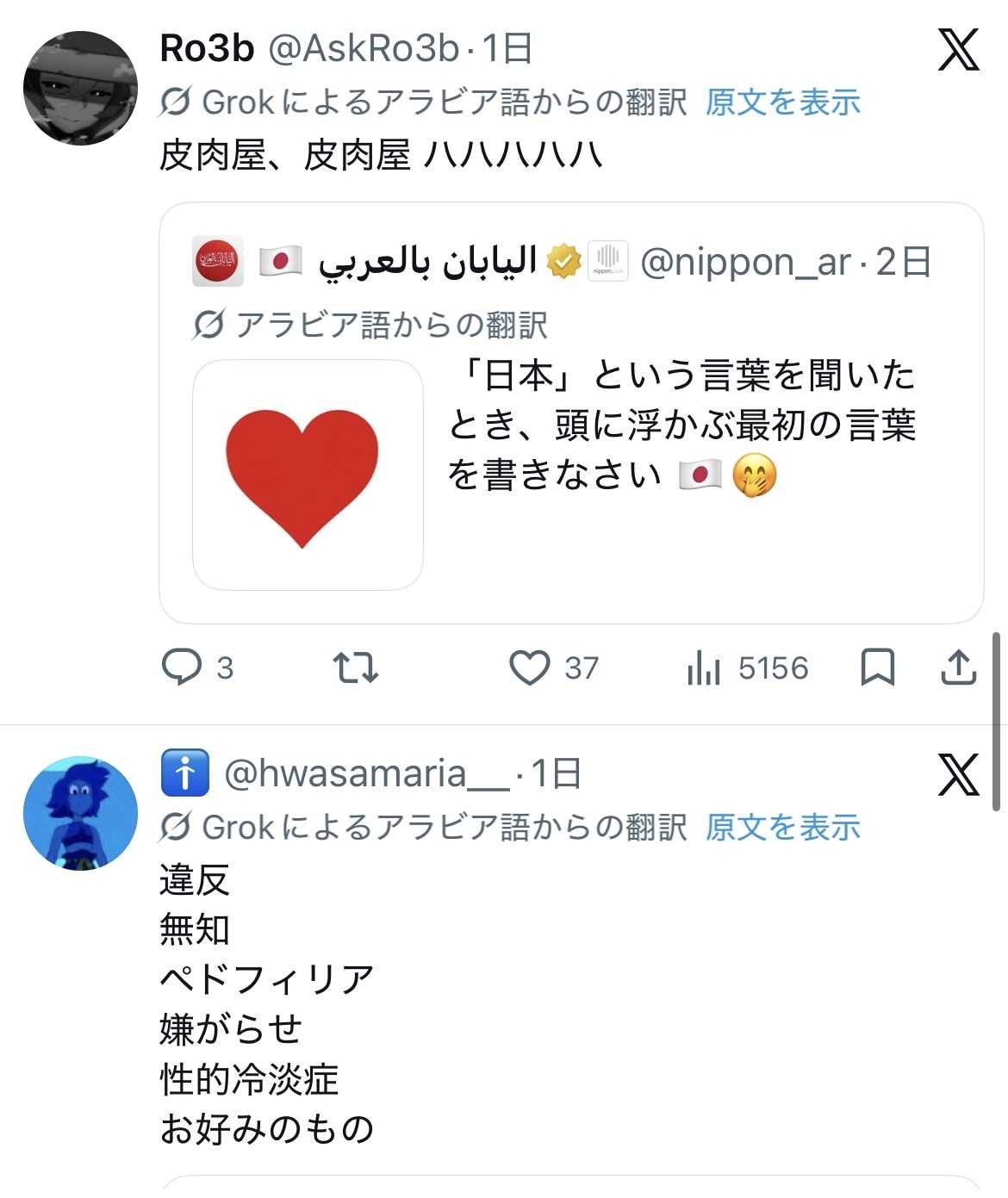Open Ro3b's profile avatar
1008x1198 pixels.
pyautogui.click(x=80, y=88)
